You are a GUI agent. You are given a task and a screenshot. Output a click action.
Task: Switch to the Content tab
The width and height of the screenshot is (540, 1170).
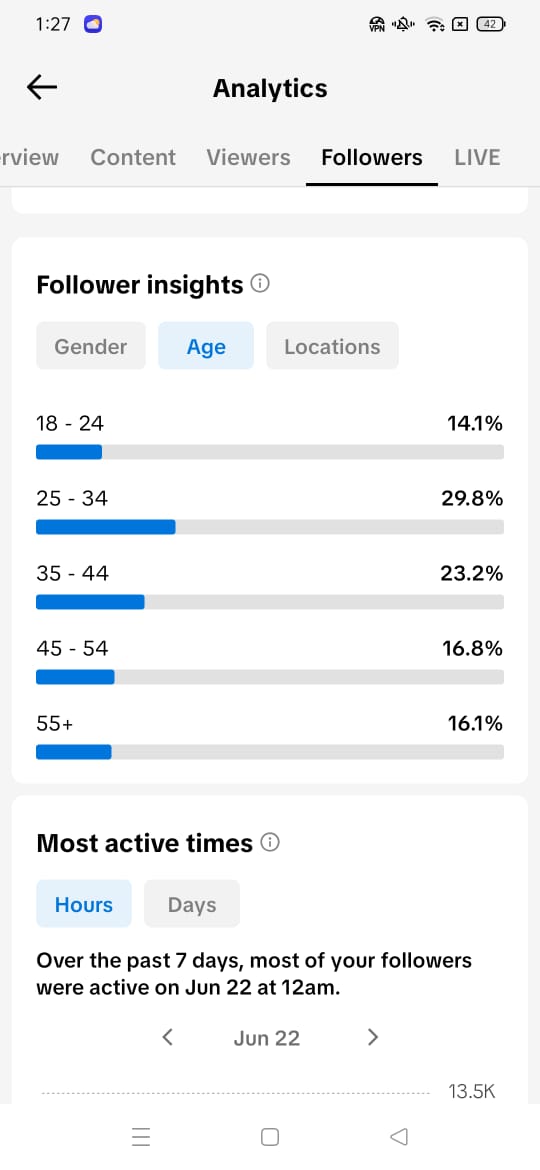(133, 157)
